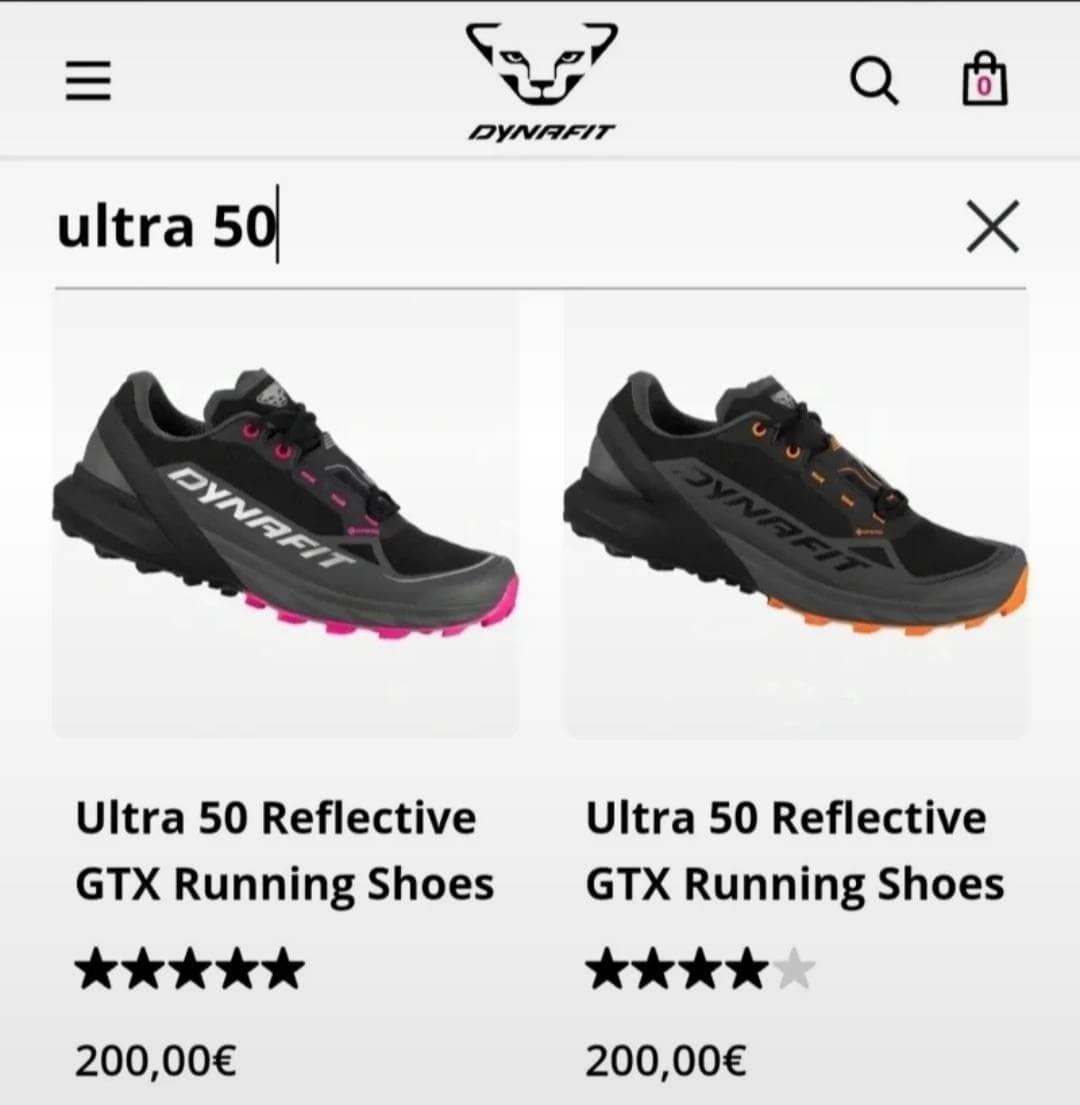The height and width of the screenshot is (1105, 1080).
Task: Tap the magnifier search icon
Action: click(x=874, y=82)
